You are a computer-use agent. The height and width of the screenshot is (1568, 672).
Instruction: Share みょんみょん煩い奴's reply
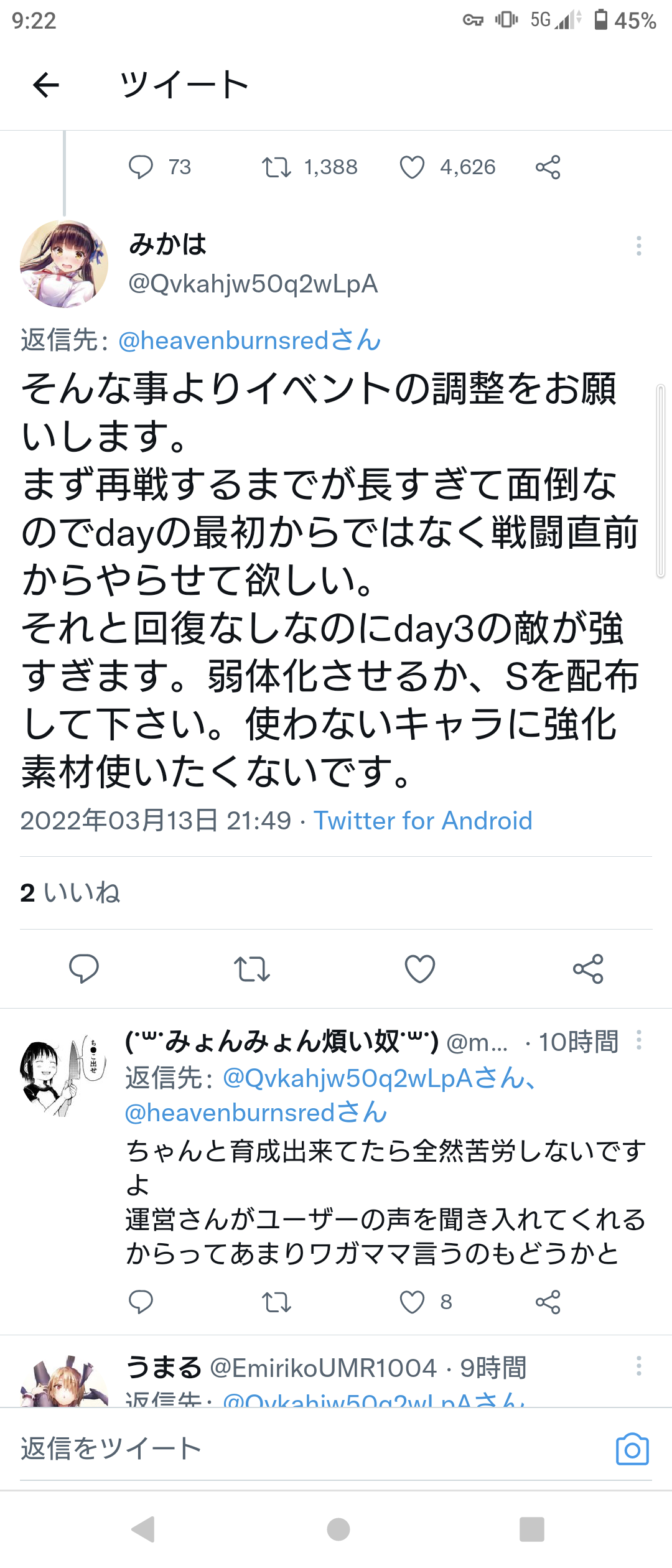click(x=548, y=1302)
